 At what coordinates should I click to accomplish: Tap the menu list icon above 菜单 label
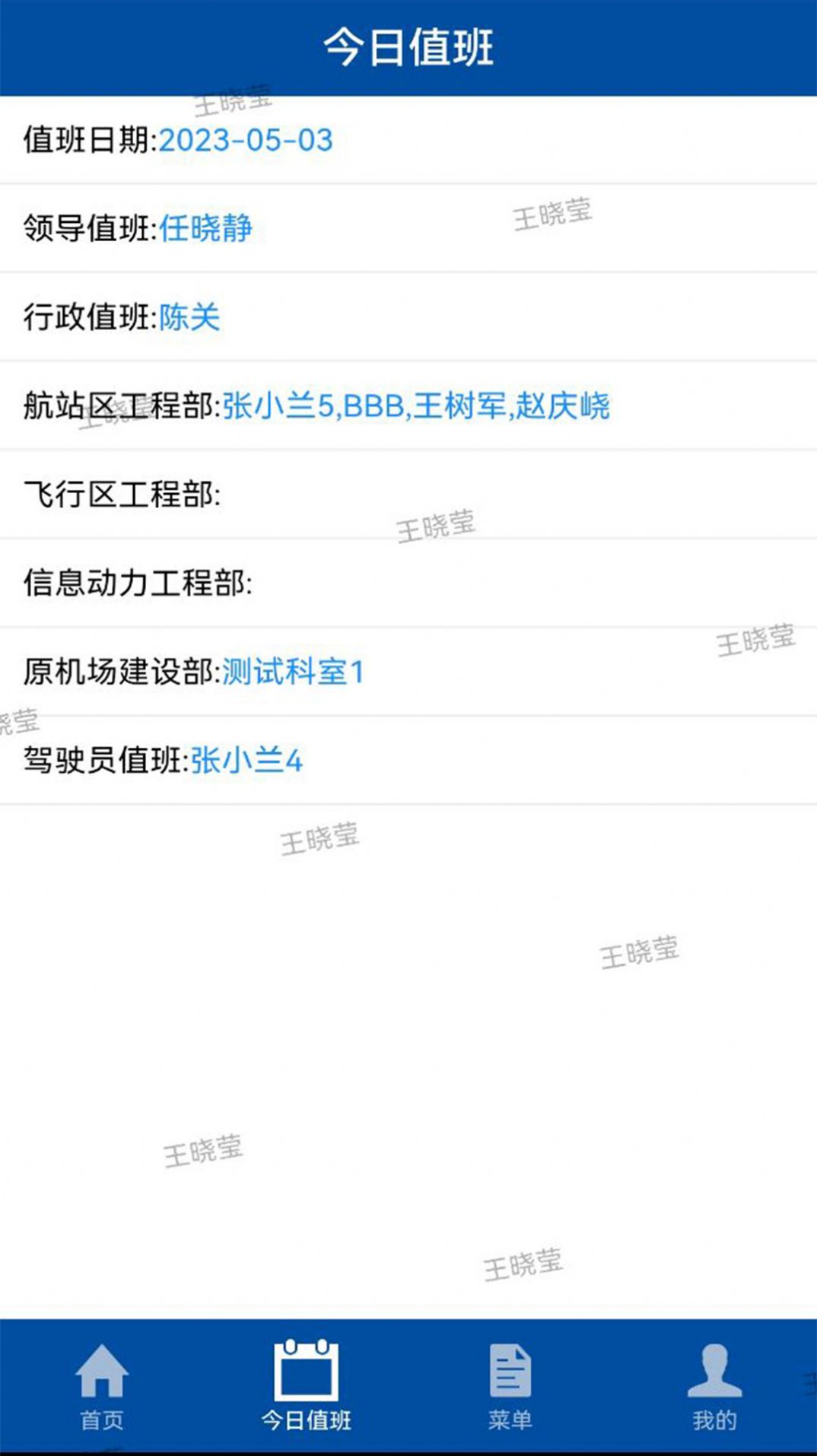click(510, 1362)
